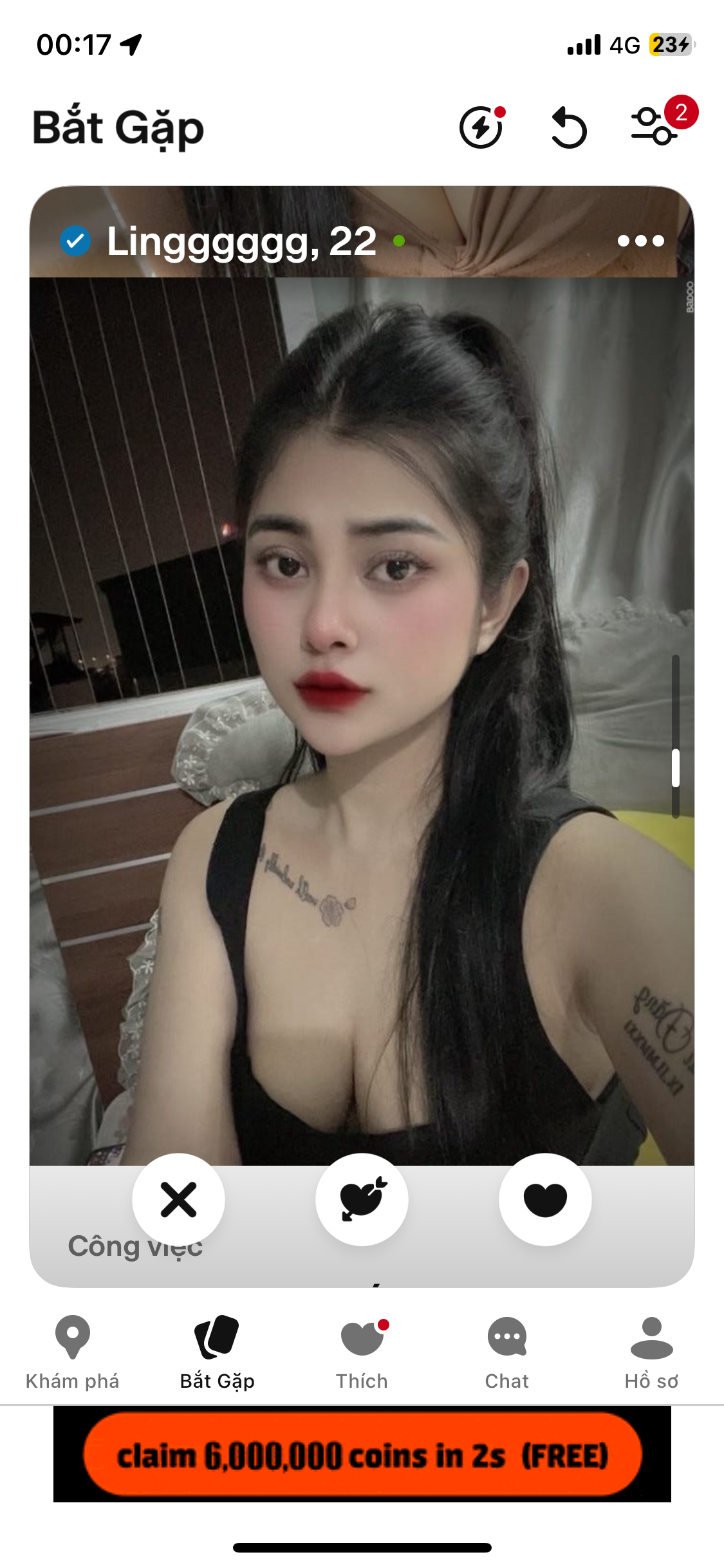The width and height of the screenshot is (724, 1568).
Task: Send a crush with the arrow heart button
Action: (x=362, y=1200)
